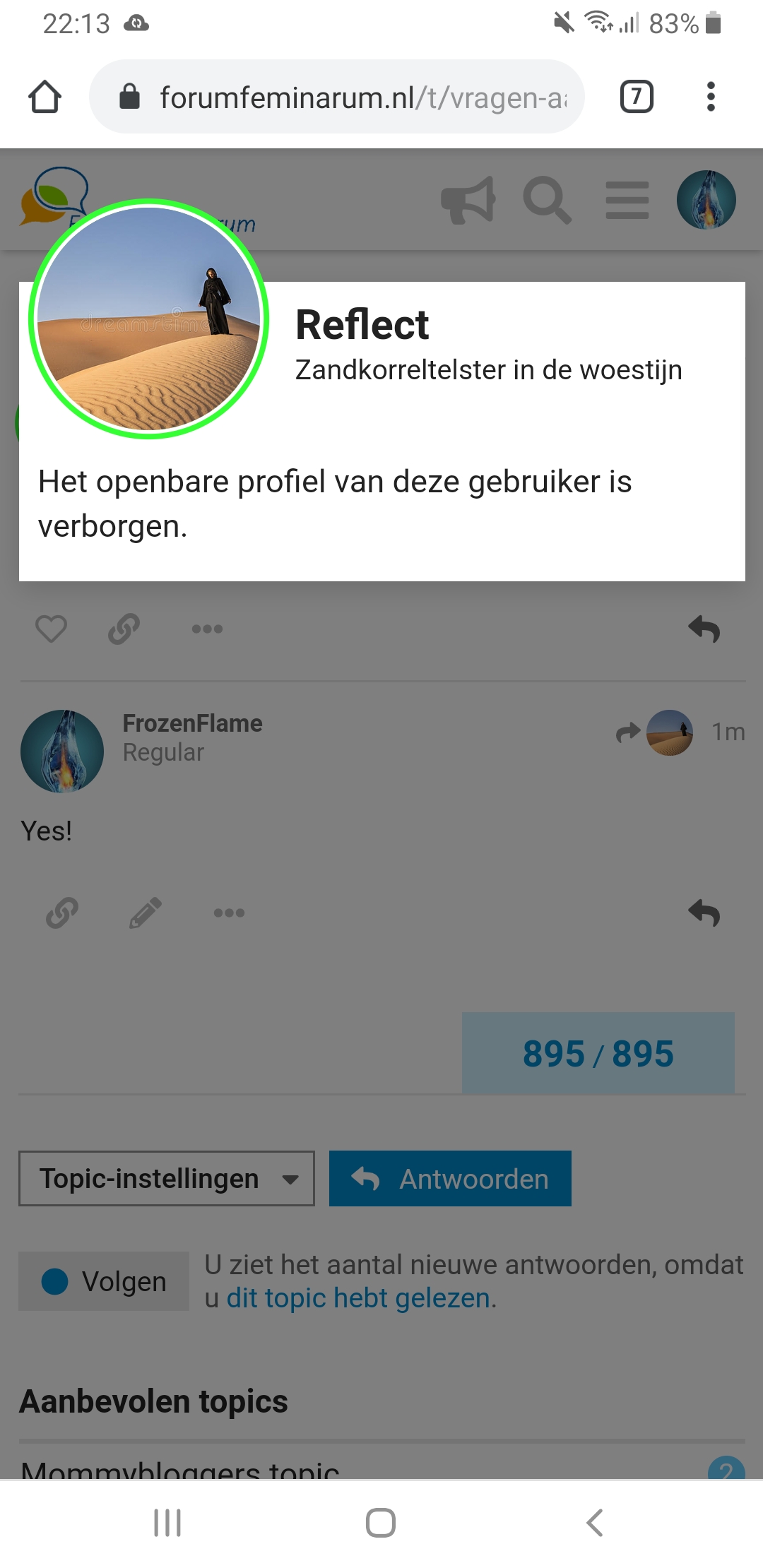Open the Chrome three-dot overflow menu
Screen dimensions: 763x1568
point(711,97)
